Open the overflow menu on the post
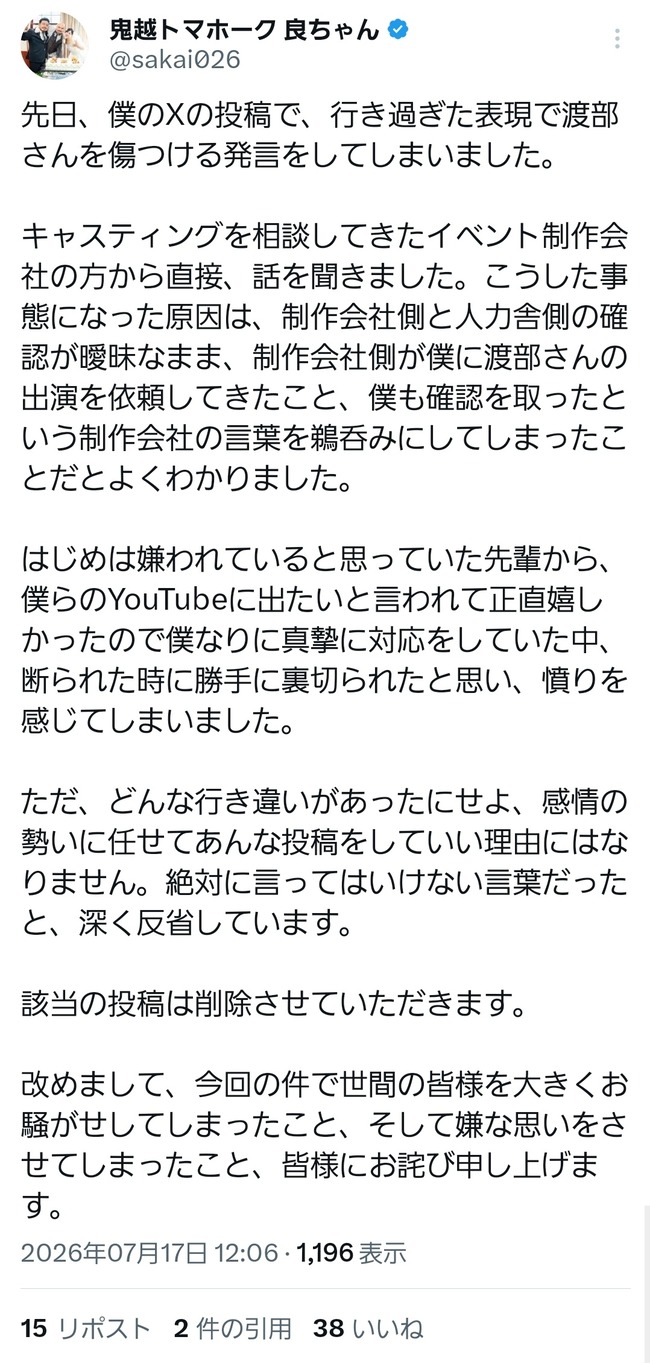The image size is (650, 1363). [619, 41]
